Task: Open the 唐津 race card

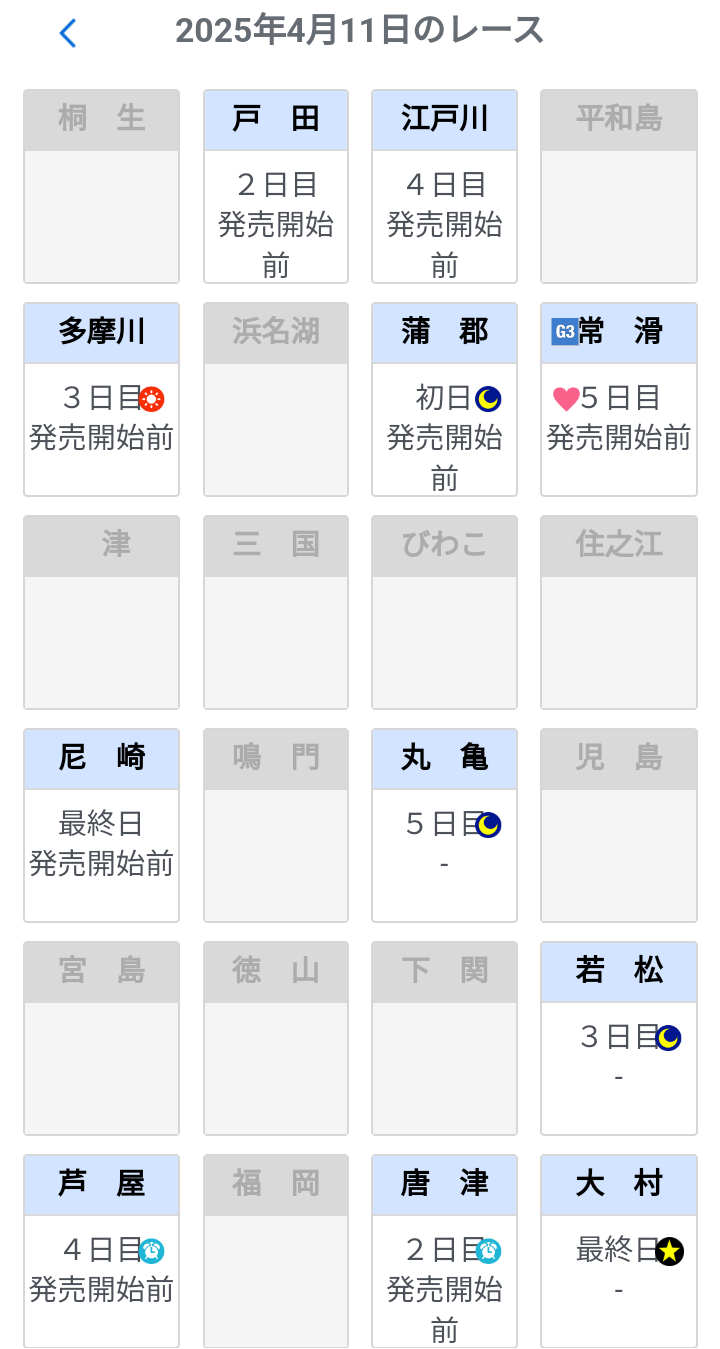Action: 444,1251
